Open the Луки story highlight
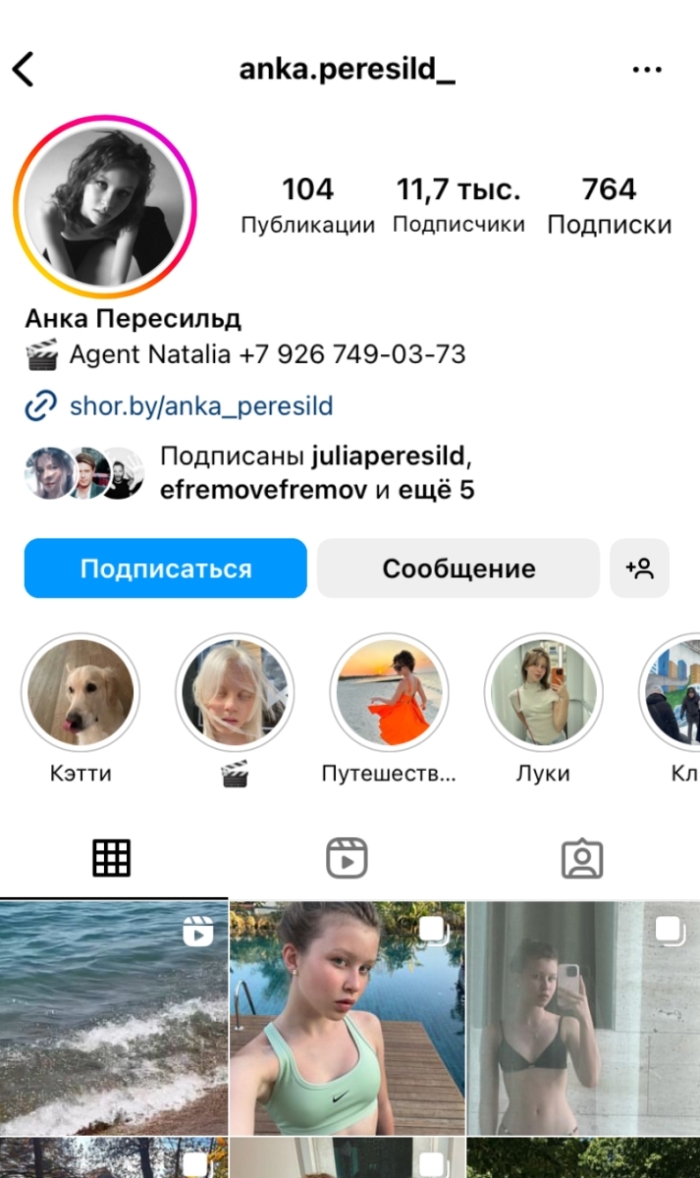The image size is (700, 1178). point(543,692)
